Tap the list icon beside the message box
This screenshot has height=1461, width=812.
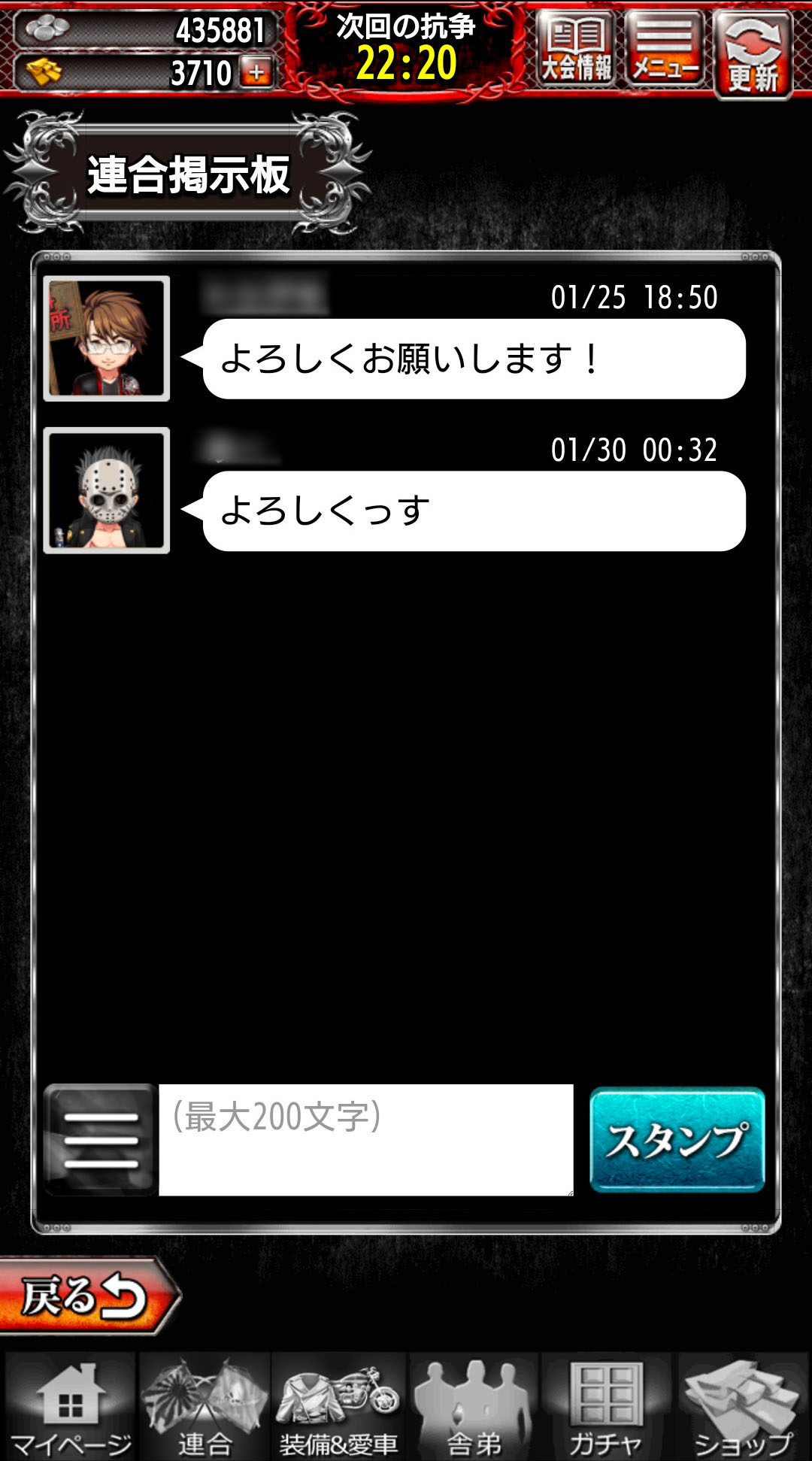pyautogui.click(x=100, y=1139)
